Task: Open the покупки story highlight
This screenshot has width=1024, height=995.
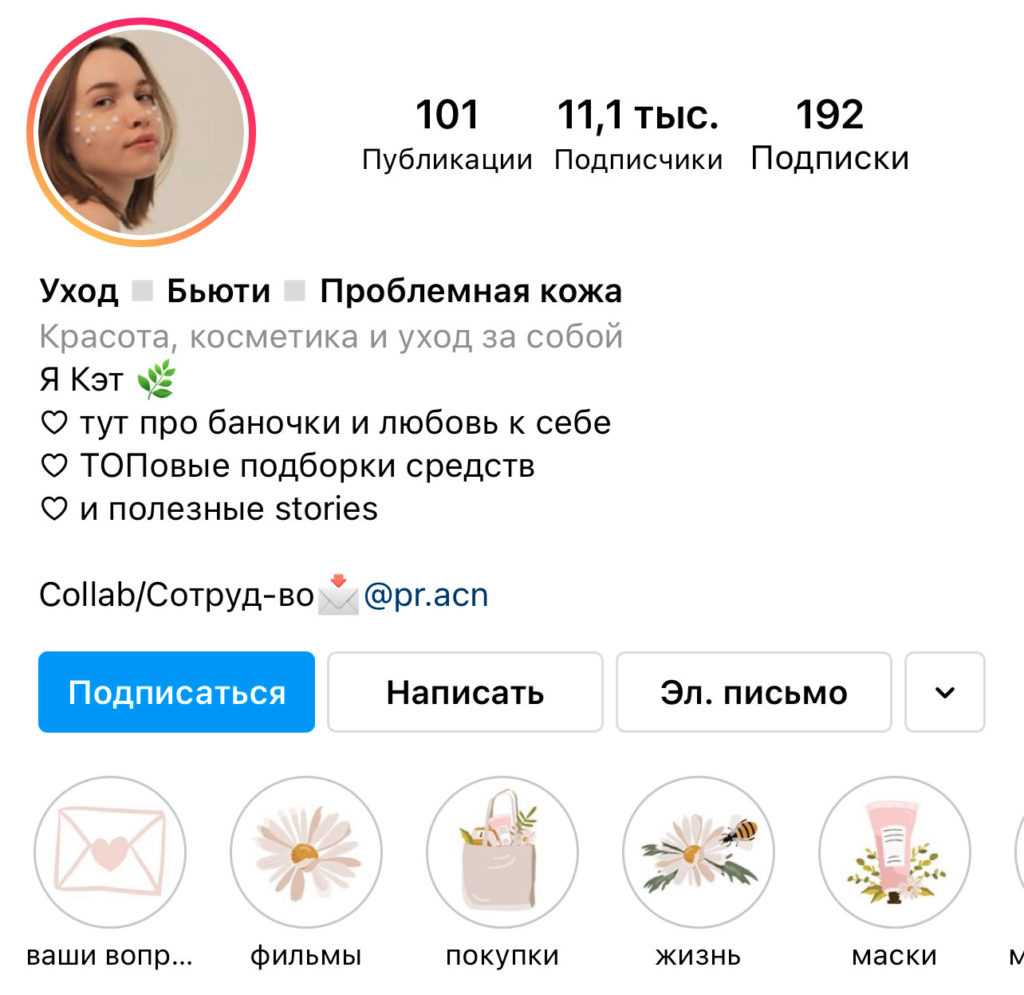Action: click(502, 852)
